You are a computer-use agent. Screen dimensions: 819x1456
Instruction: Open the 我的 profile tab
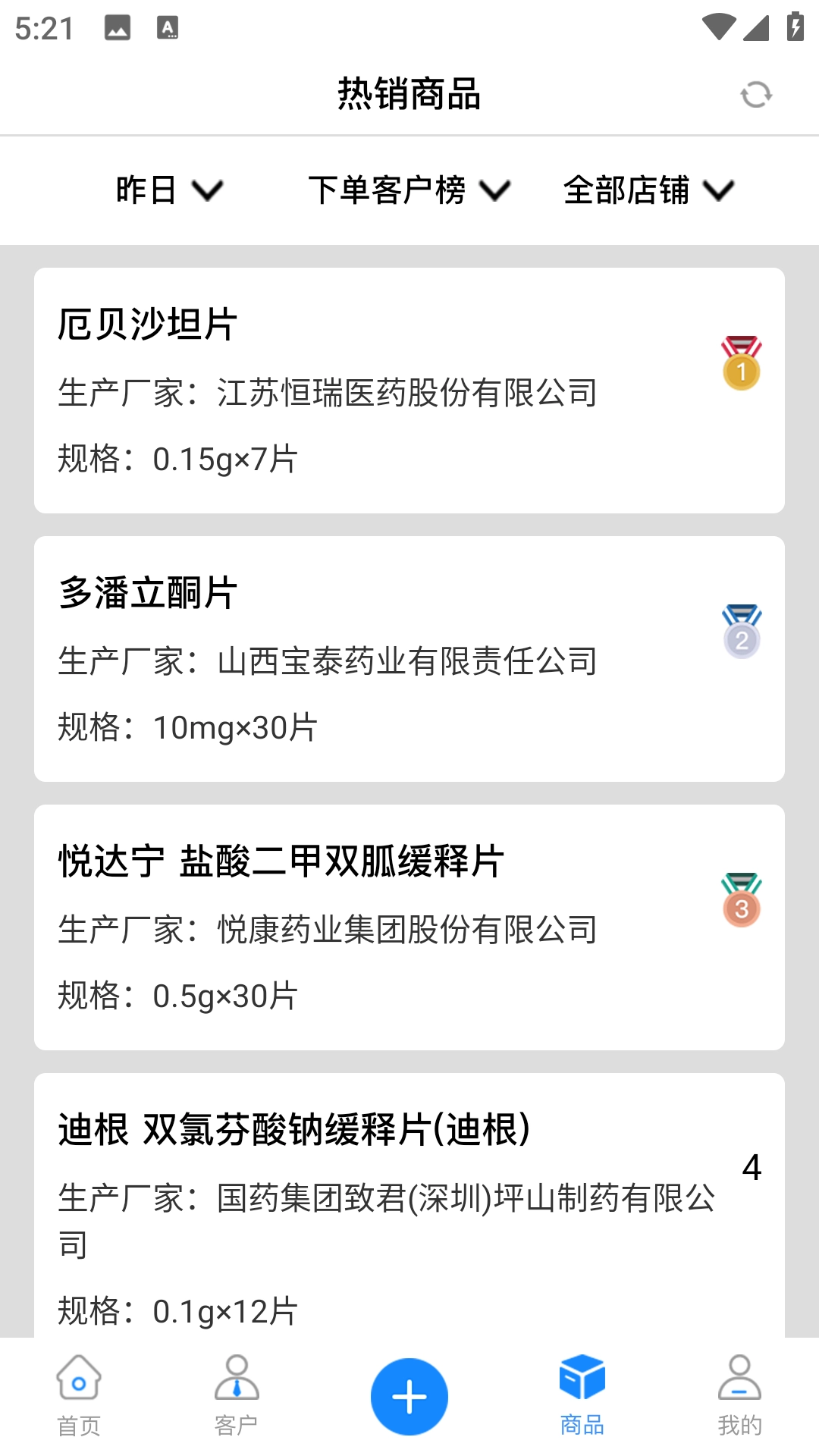pyautogui.click(x=739, y=1397)
